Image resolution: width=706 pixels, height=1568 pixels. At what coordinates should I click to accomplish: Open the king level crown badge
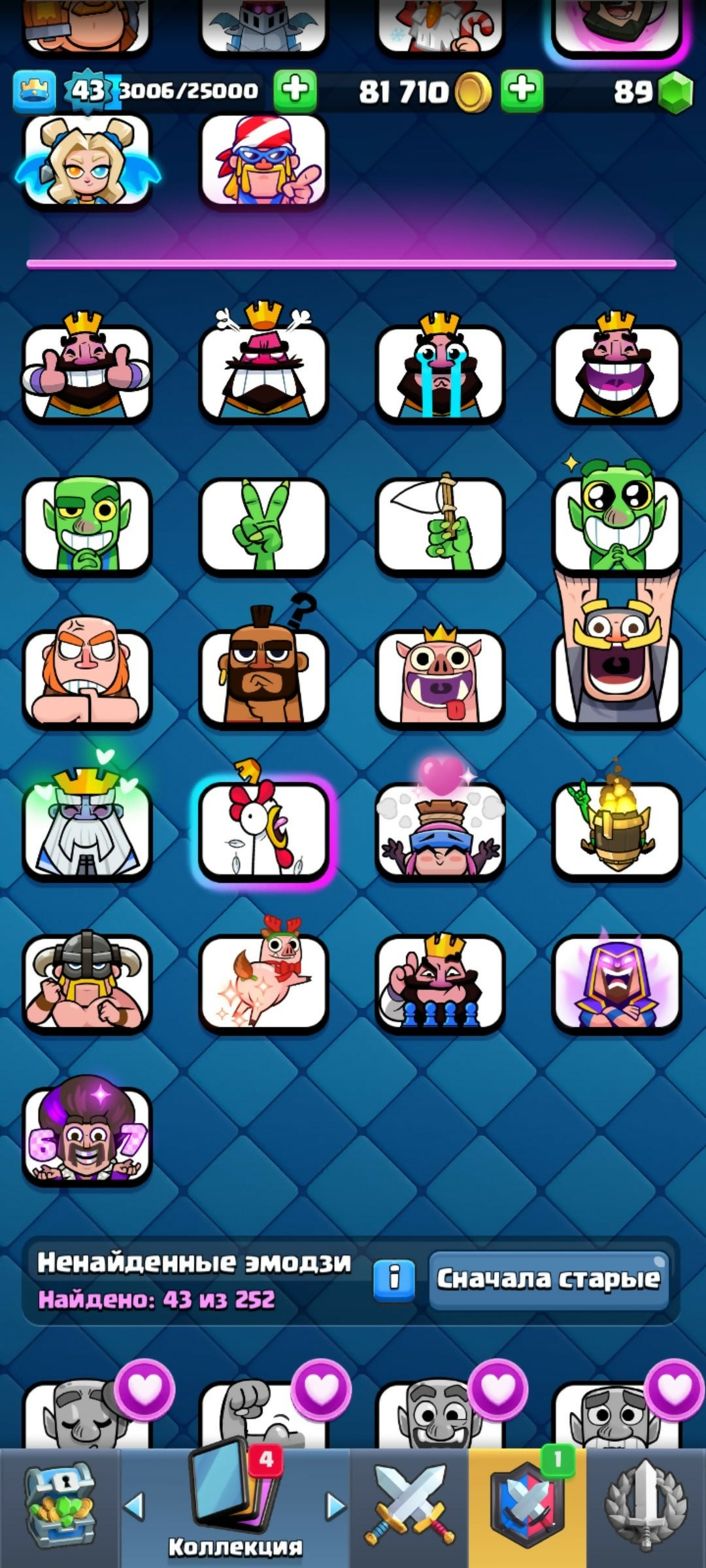click(x=33, y=91)
